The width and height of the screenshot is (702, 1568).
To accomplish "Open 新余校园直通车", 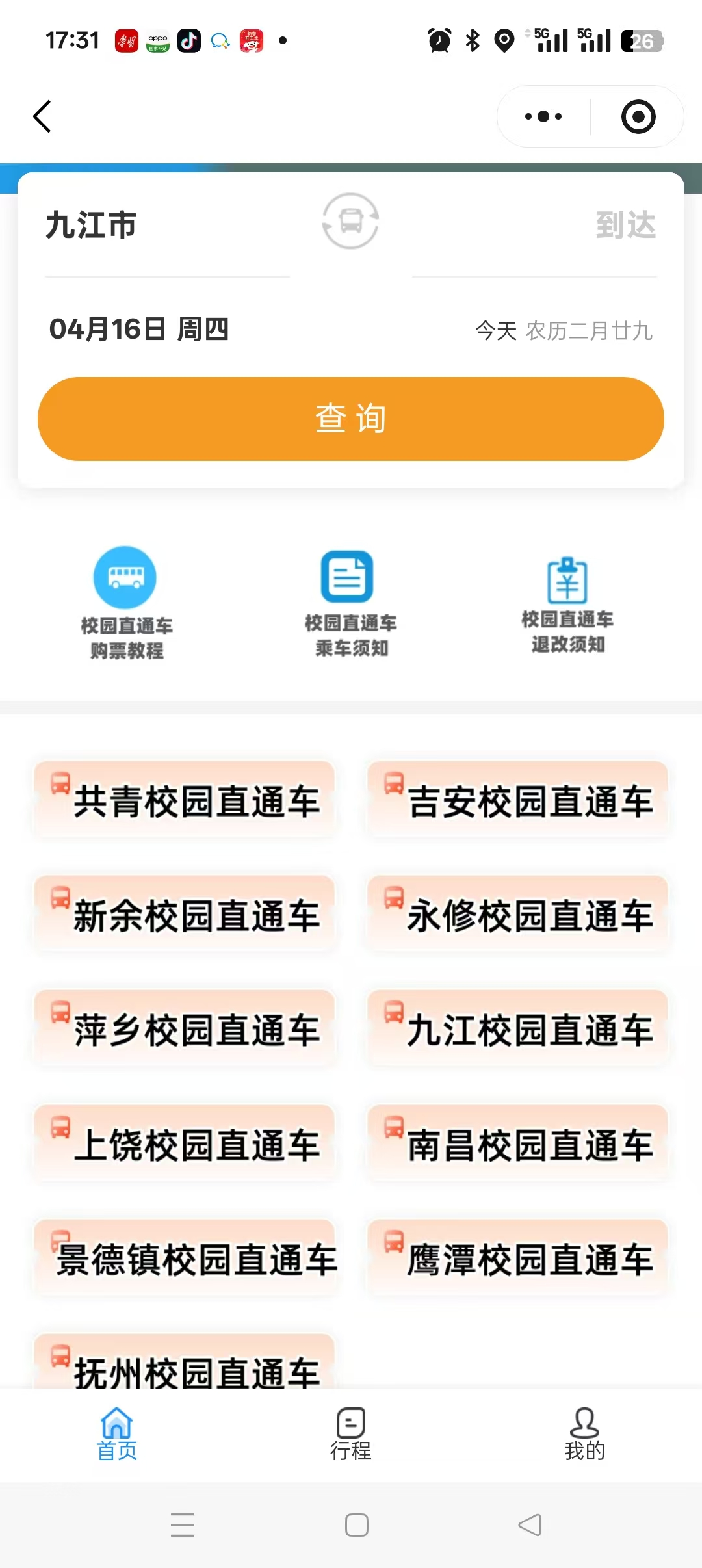I will click(x=185, y=914).
